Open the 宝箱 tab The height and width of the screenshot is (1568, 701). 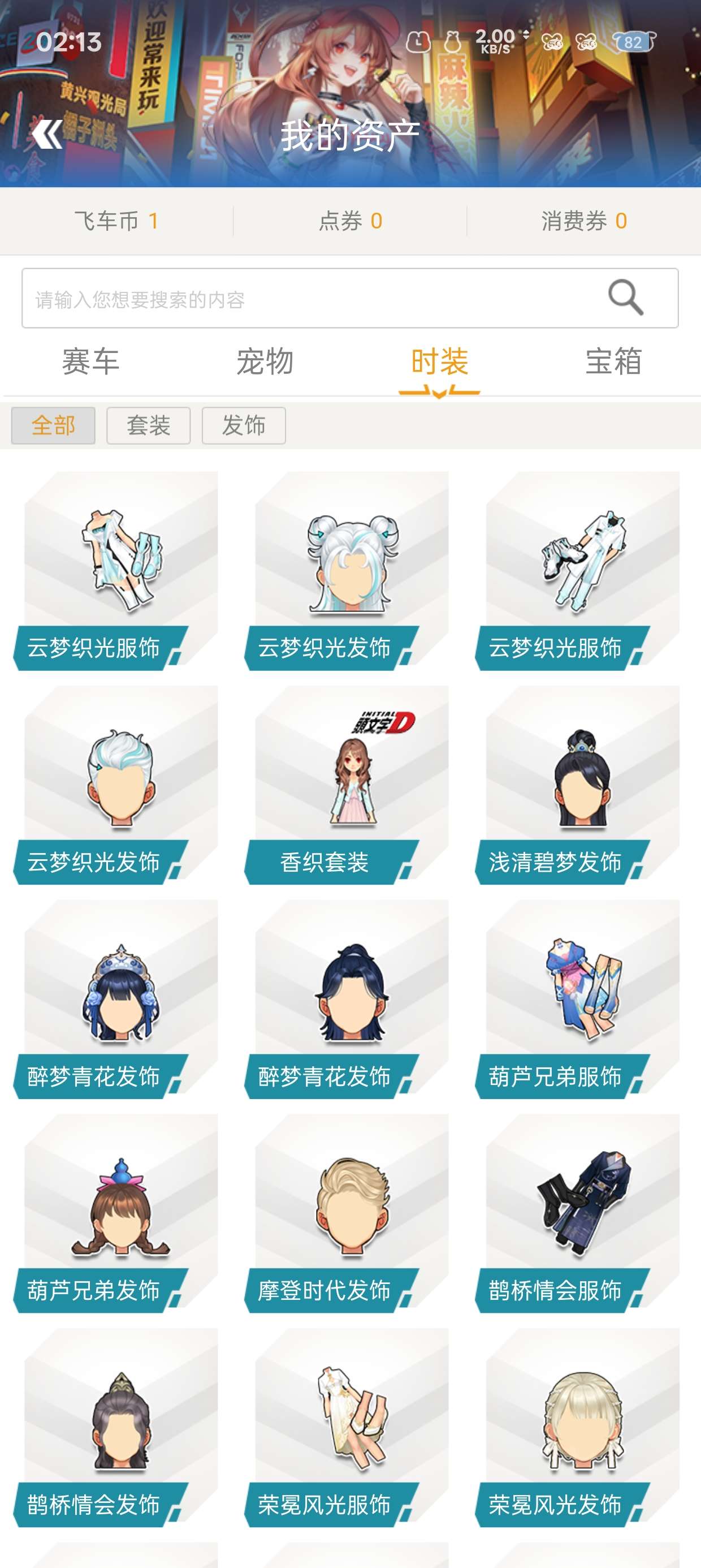click(x=613, y=362)
